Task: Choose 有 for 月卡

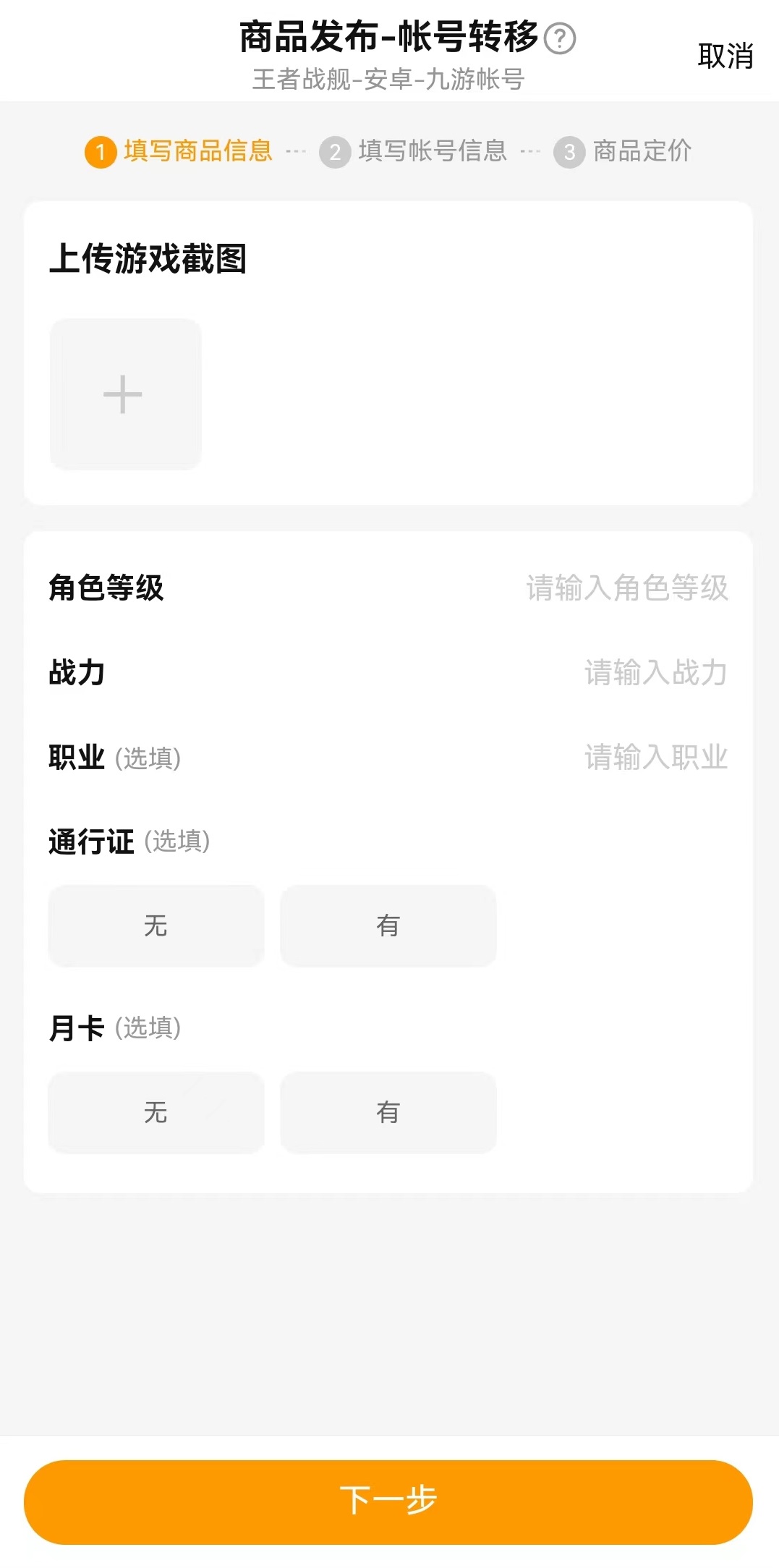Action: [388, 1112]
